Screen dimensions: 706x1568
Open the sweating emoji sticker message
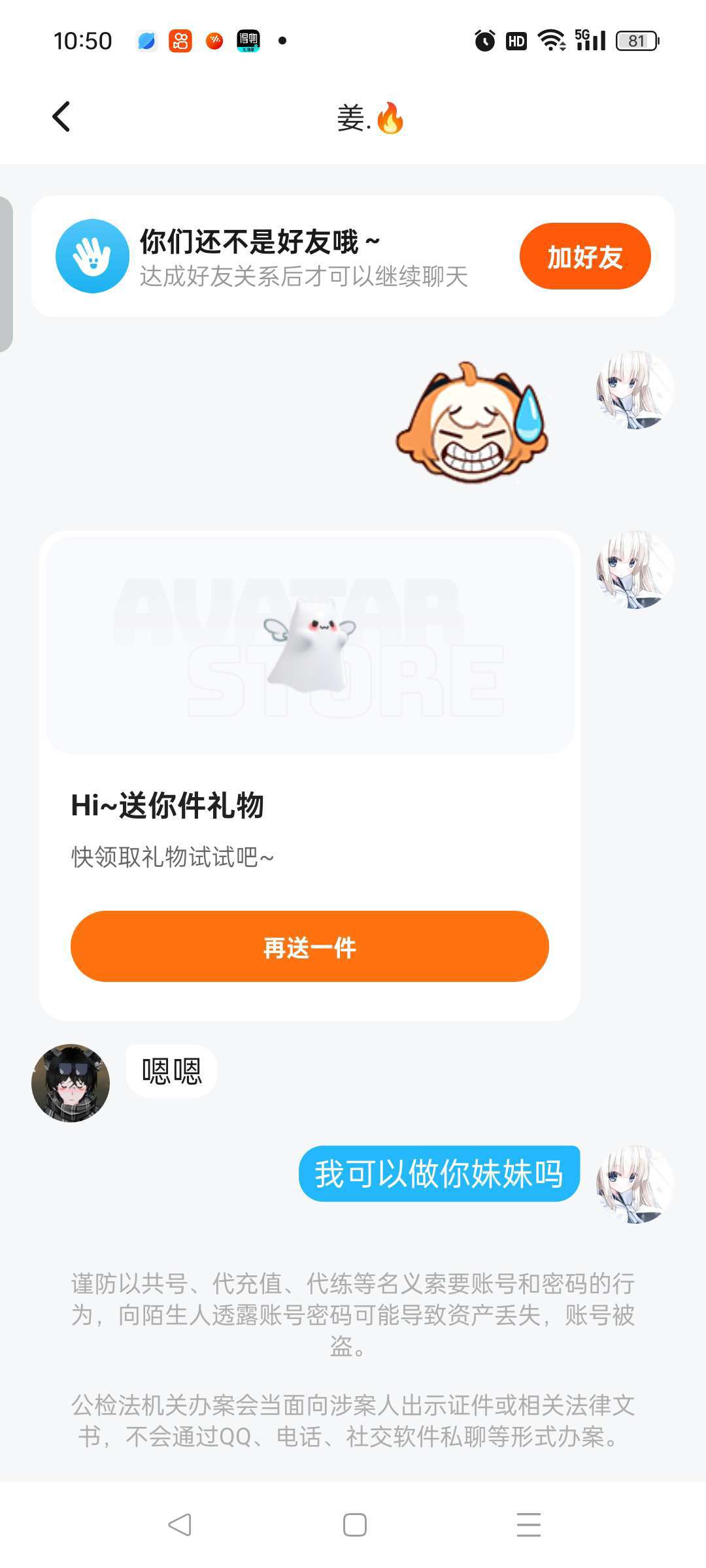(472, 422)
